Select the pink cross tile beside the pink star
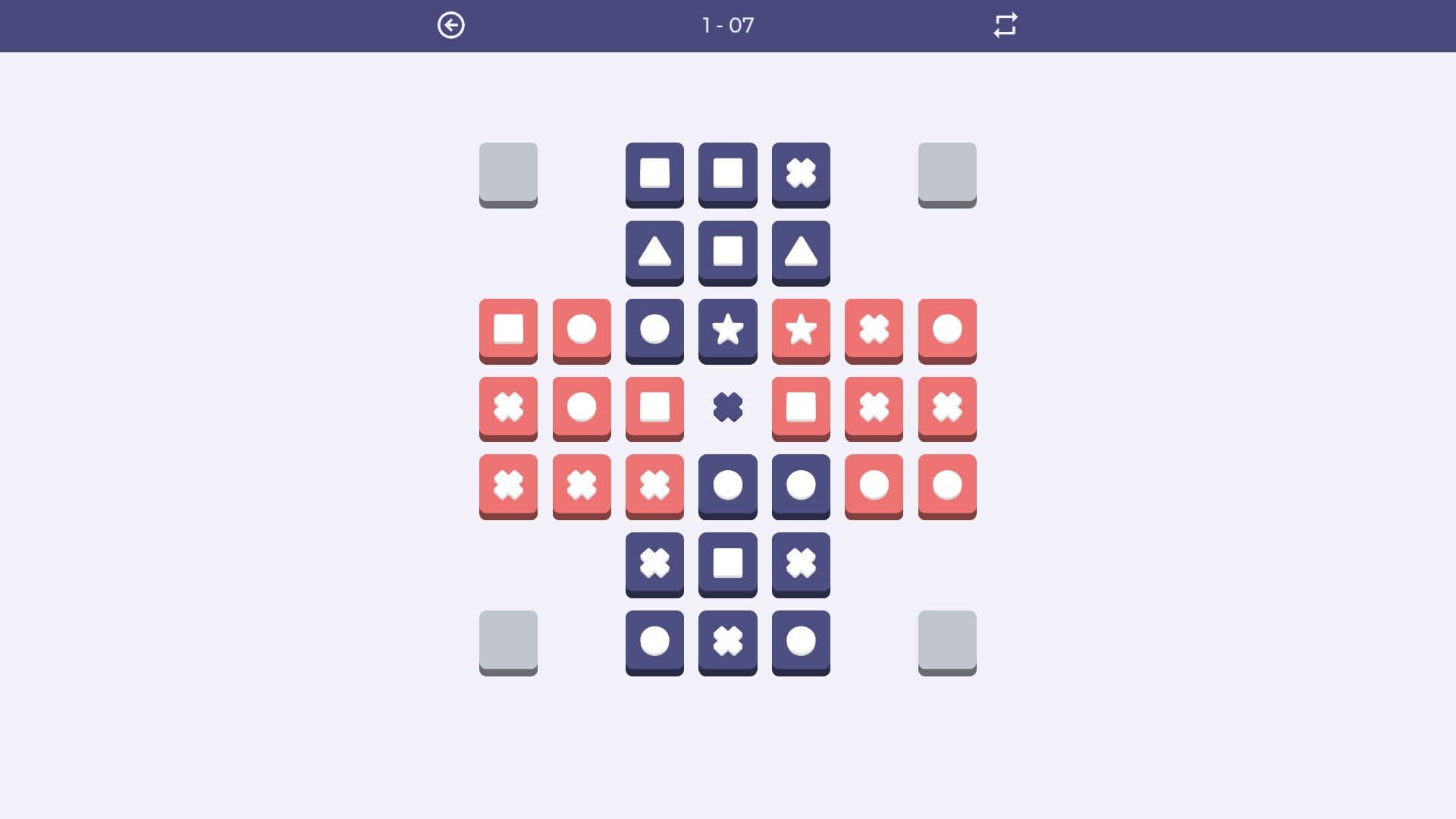1456x819 pixels. coord(874,329)
